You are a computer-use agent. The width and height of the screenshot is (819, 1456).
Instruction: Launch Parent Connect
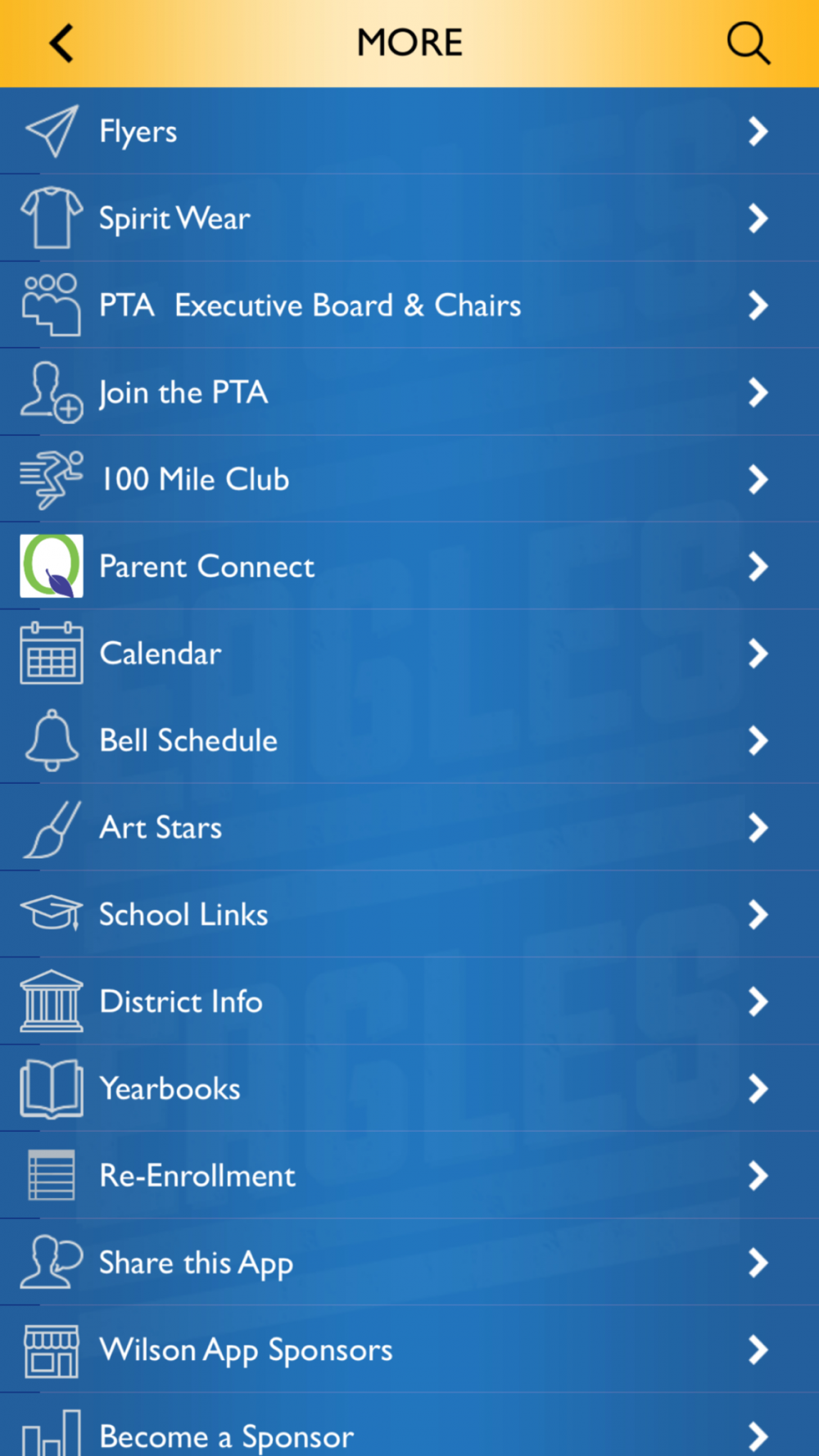pos(409,566)
